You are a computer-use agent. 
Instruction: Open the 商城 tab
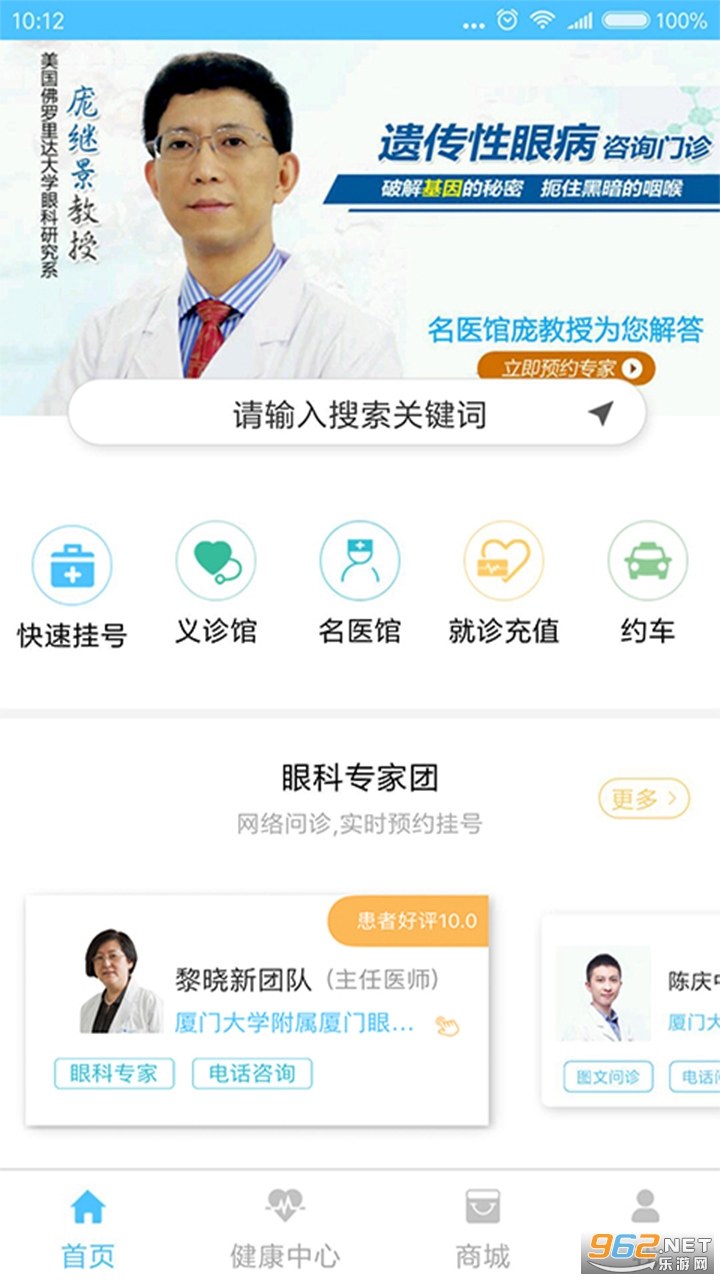tap(482, 1228)
